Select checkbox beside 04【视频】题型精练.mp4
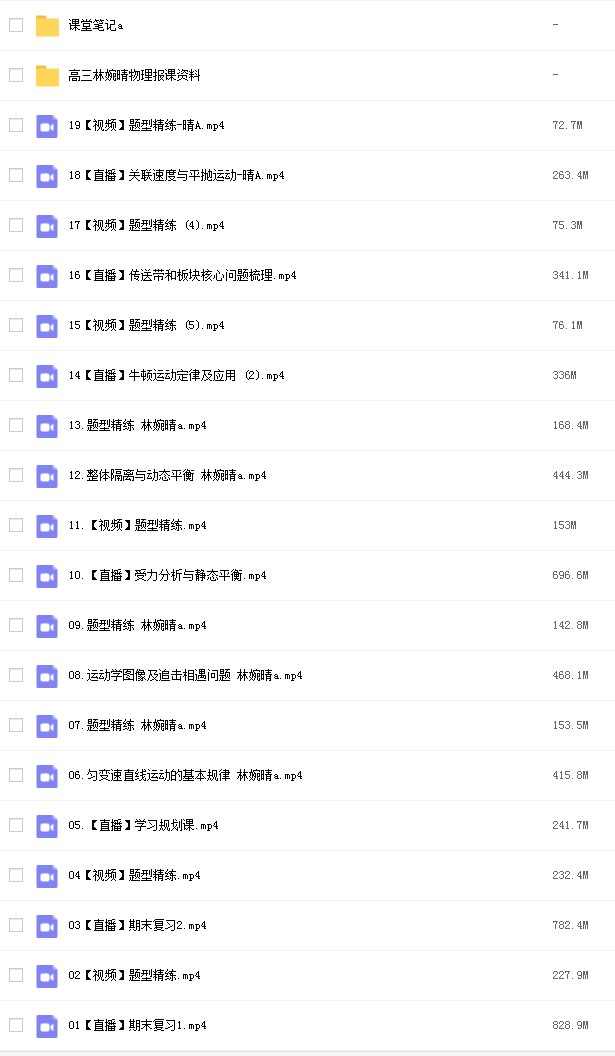Screen dimensions: 615x1056 [x=16, y=875]
